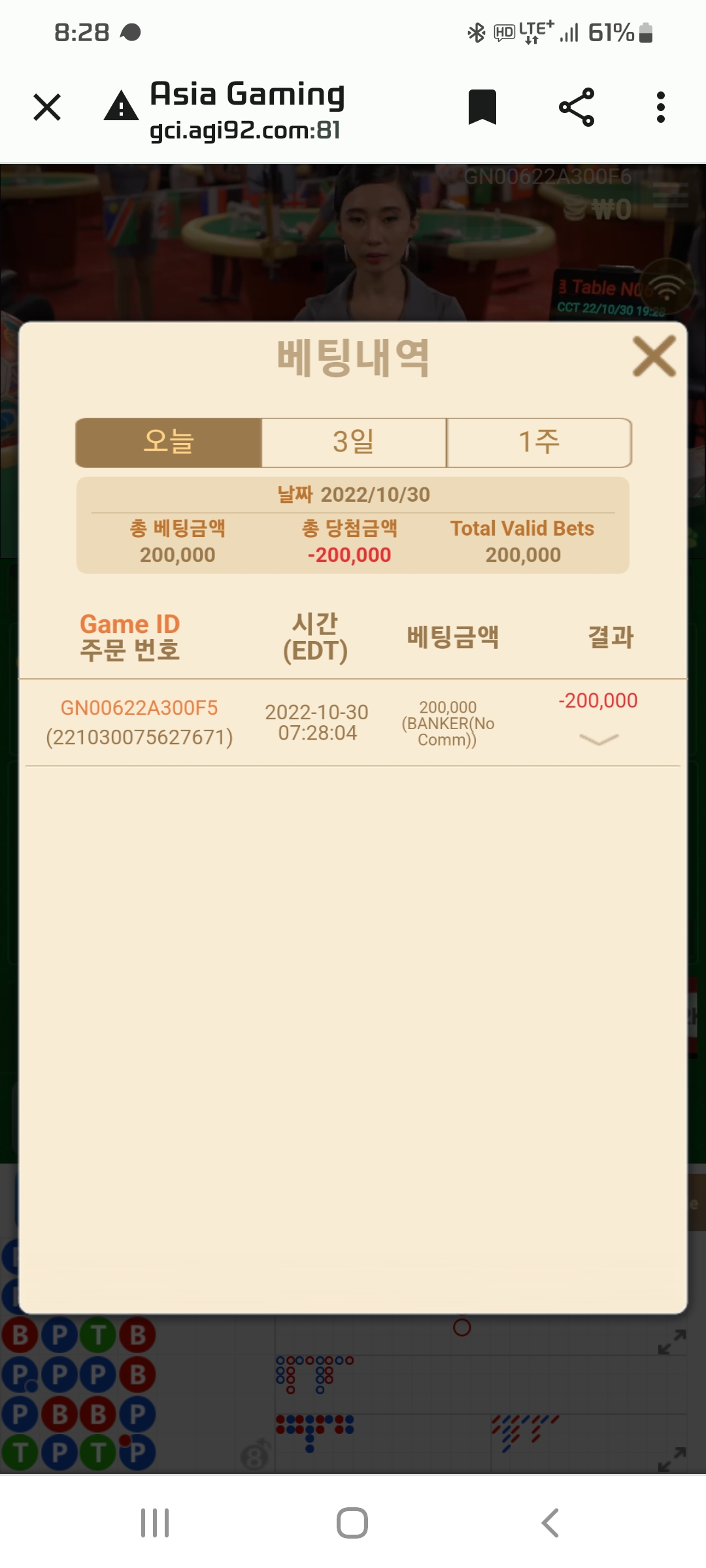Expand details for bet GN00622A300F5
This screenshot has height=1568, width=706.
point(599,739)
